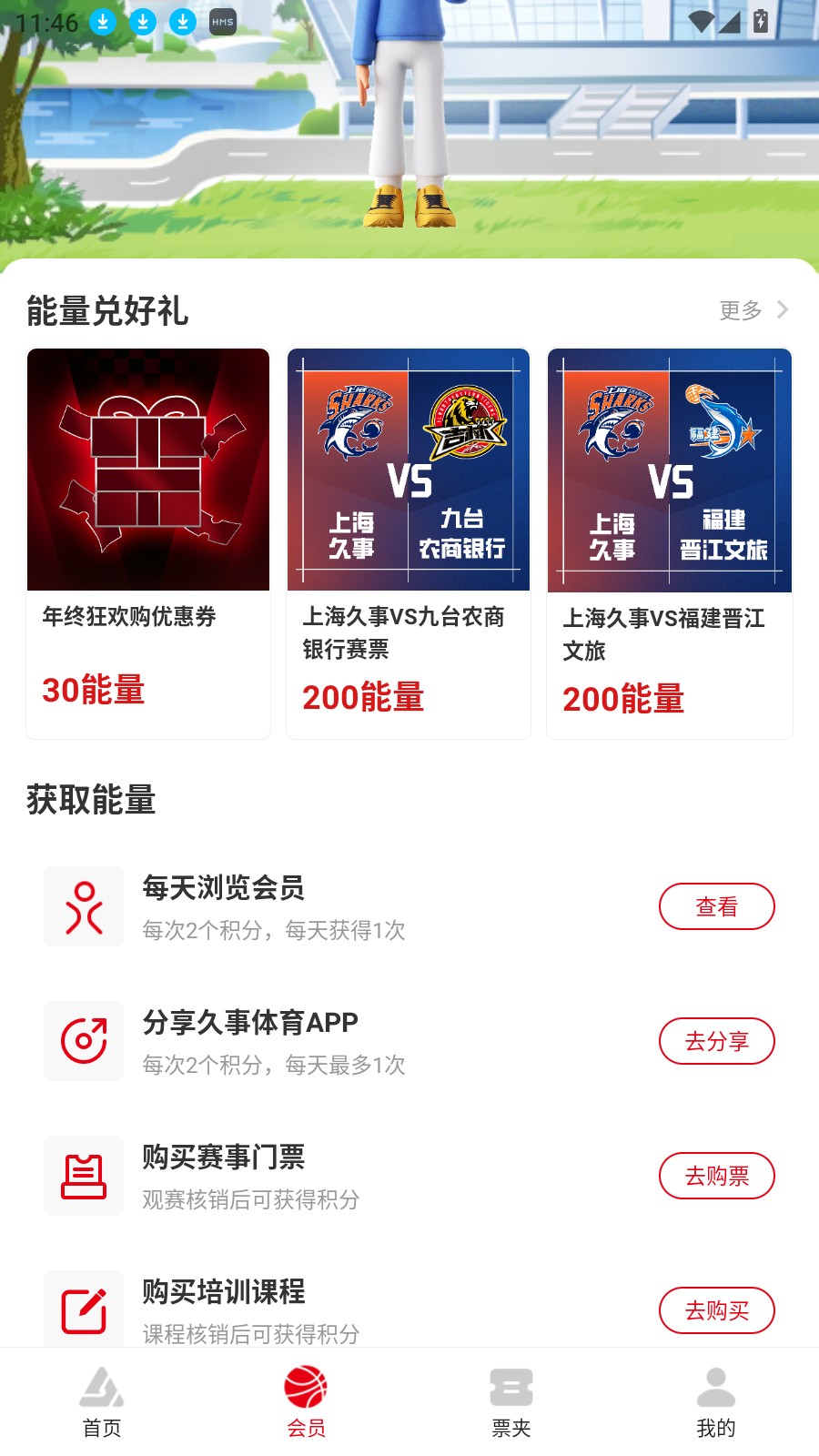Screen dimensions: 819x1456
Task: Tap 去购买 for 购买培训课程
Action: (716, 1310)
